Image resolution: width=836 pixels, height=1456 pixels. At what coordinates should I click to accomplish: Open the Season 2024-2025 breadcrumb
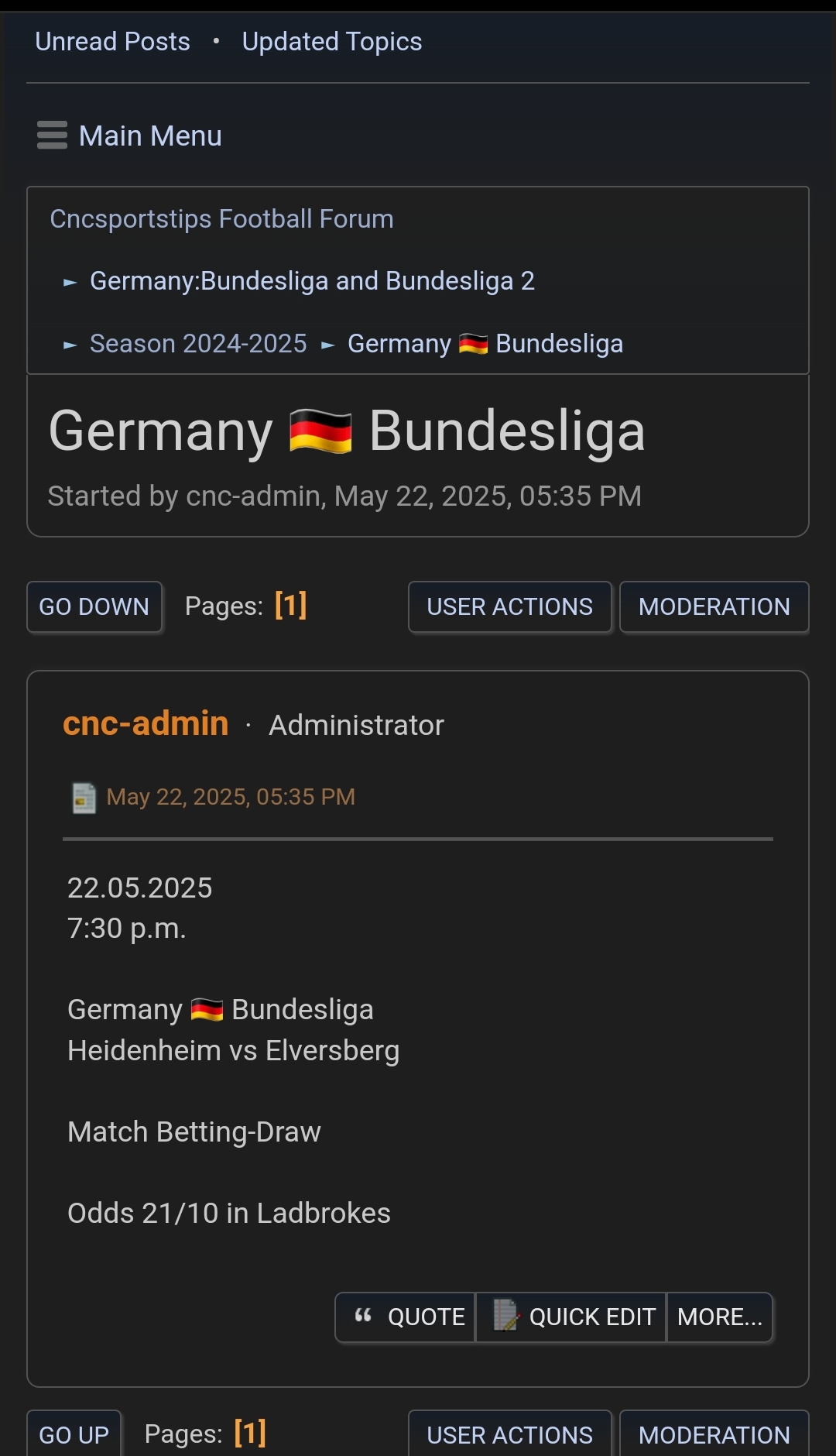point(198,343)
